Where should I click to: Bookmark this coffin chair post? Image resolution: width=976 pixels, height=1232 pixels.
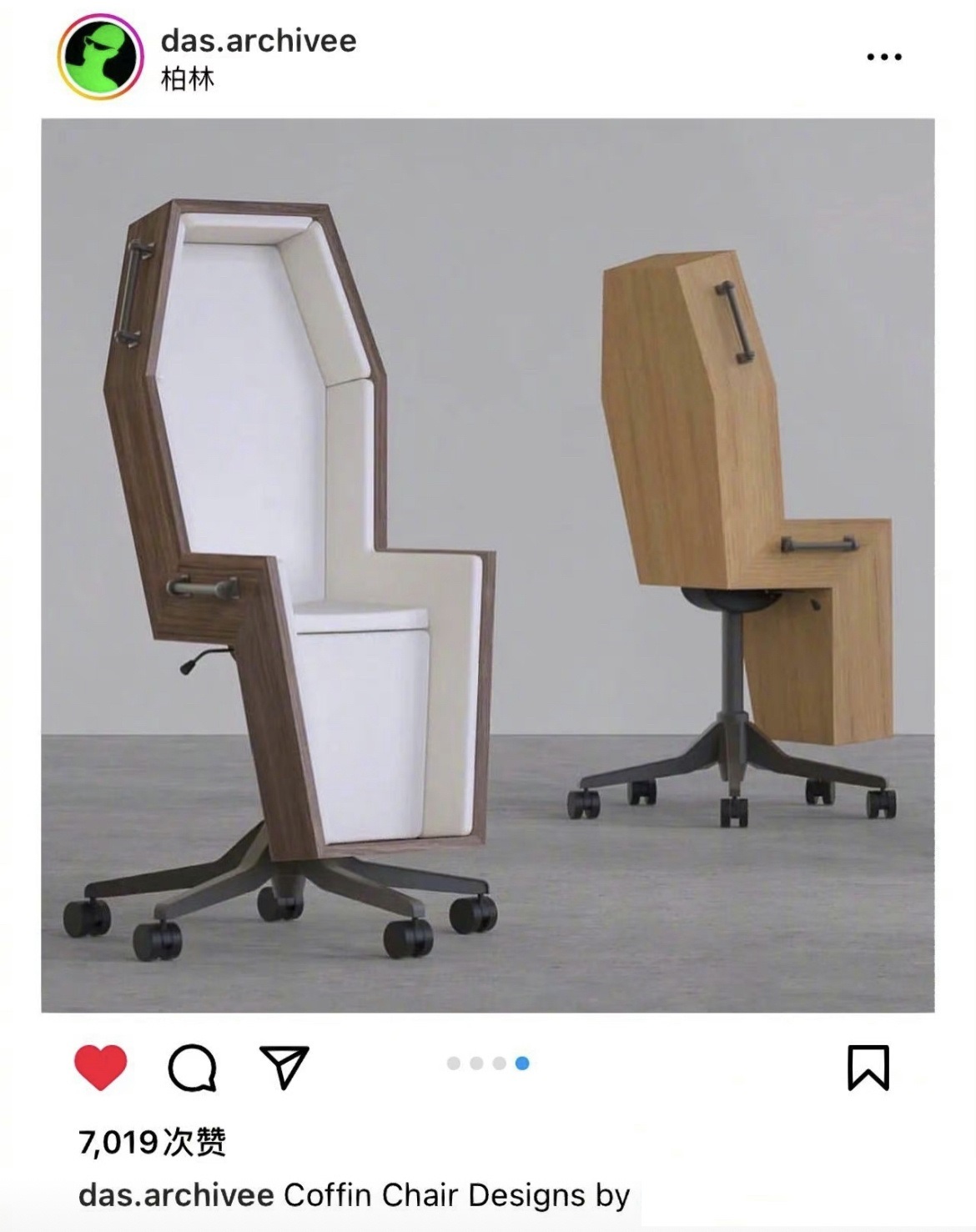point(868,1067)
